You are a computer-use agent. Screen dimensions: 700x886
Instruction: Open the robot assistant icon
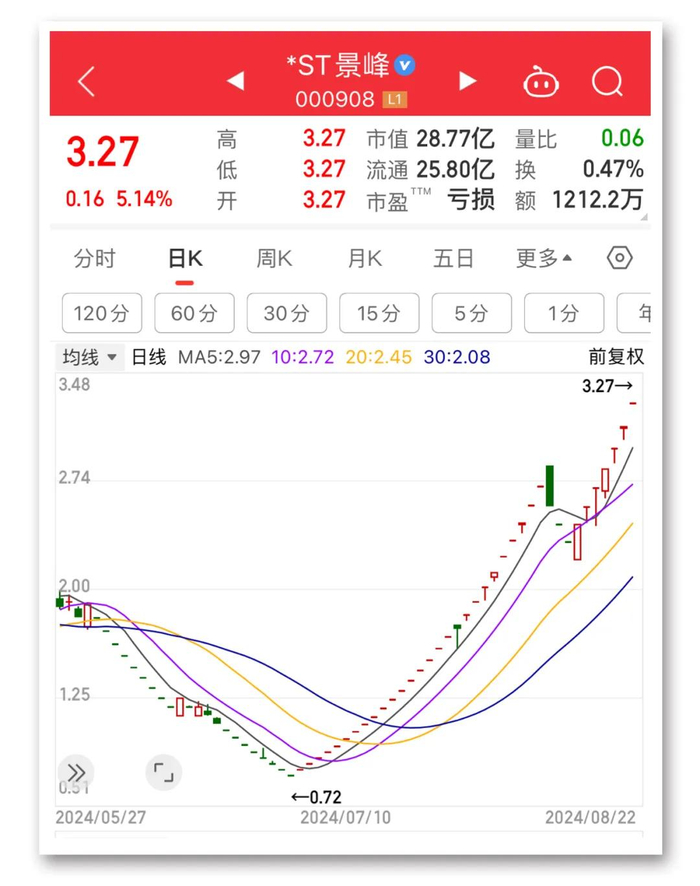click(x=541, y=81)
